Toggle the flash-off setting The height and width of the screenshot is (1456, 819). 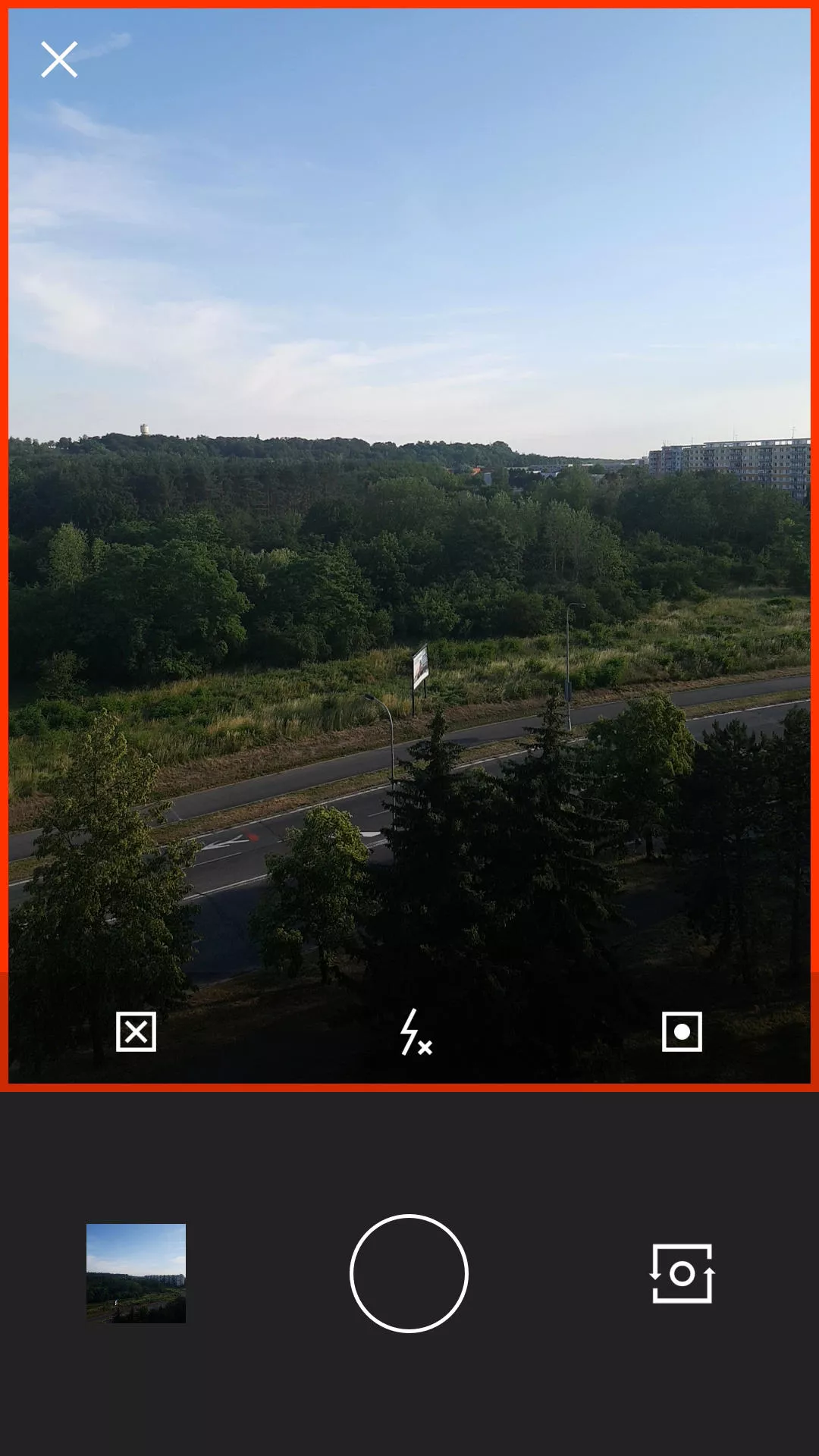point(415,1031)
